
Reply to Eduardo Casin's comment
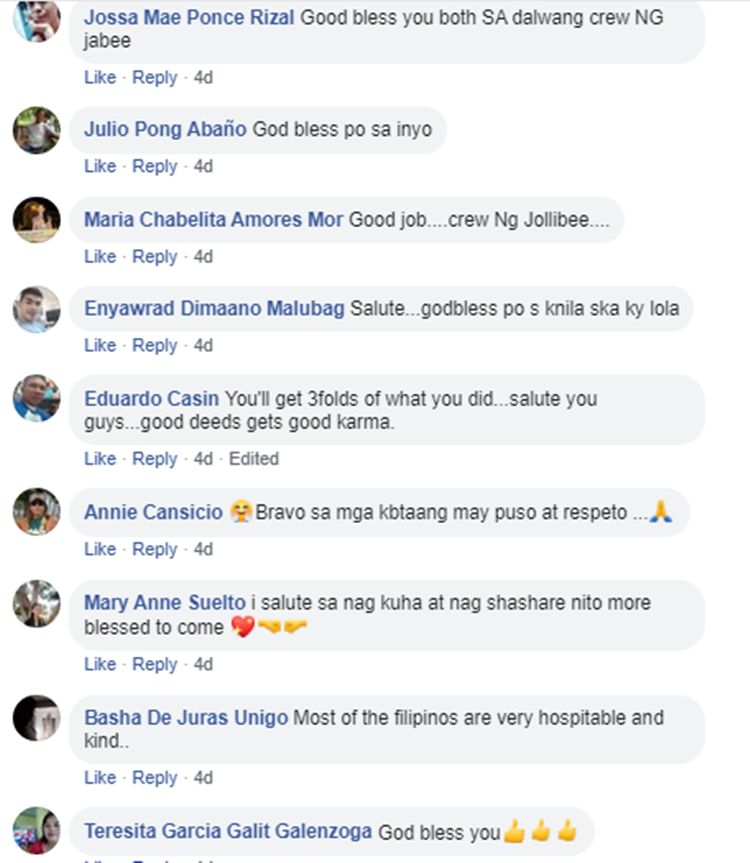pos(154,459)
